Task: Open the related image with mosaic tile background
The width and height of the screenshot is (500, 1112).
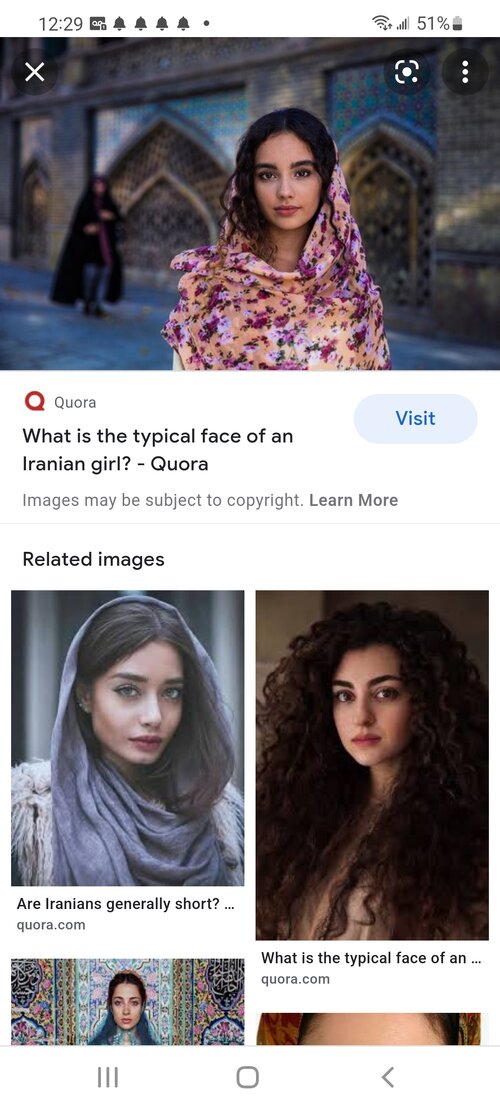Action: (x=128, y=1001)
